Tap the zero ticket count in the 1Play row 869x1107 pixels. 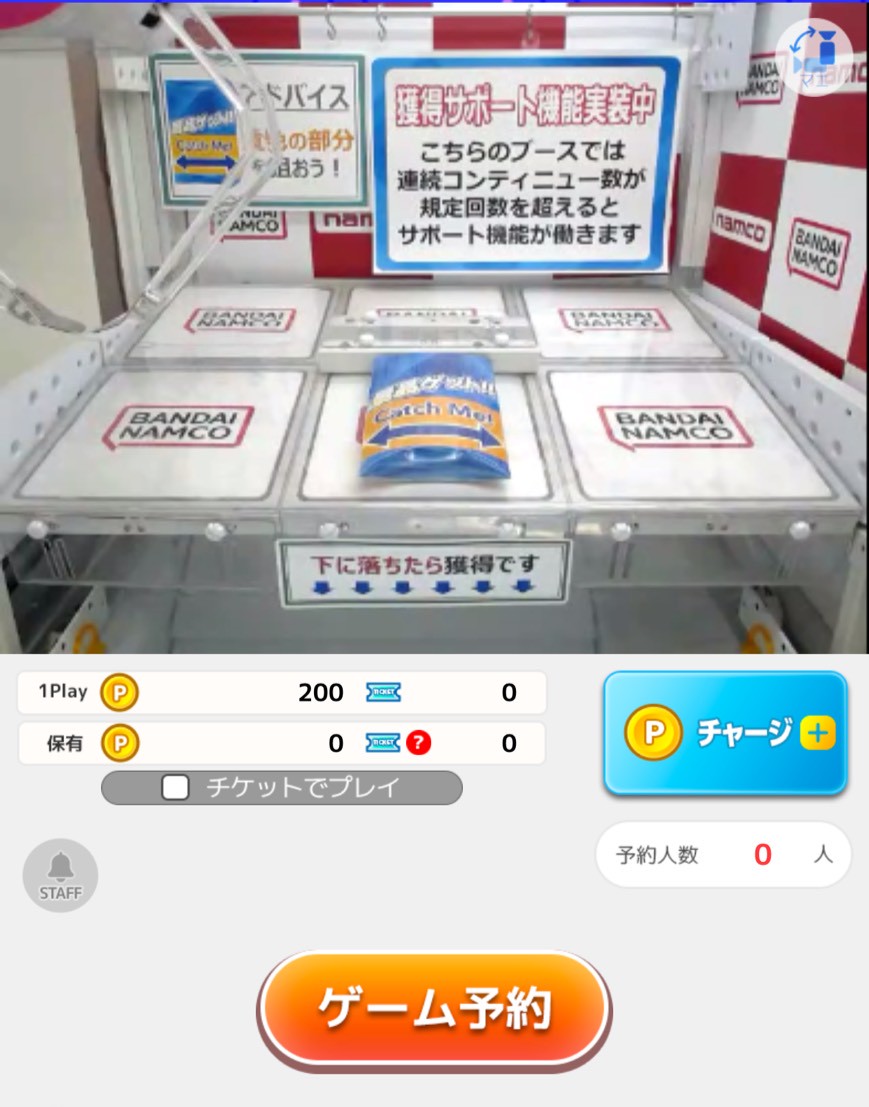[507, 692]
